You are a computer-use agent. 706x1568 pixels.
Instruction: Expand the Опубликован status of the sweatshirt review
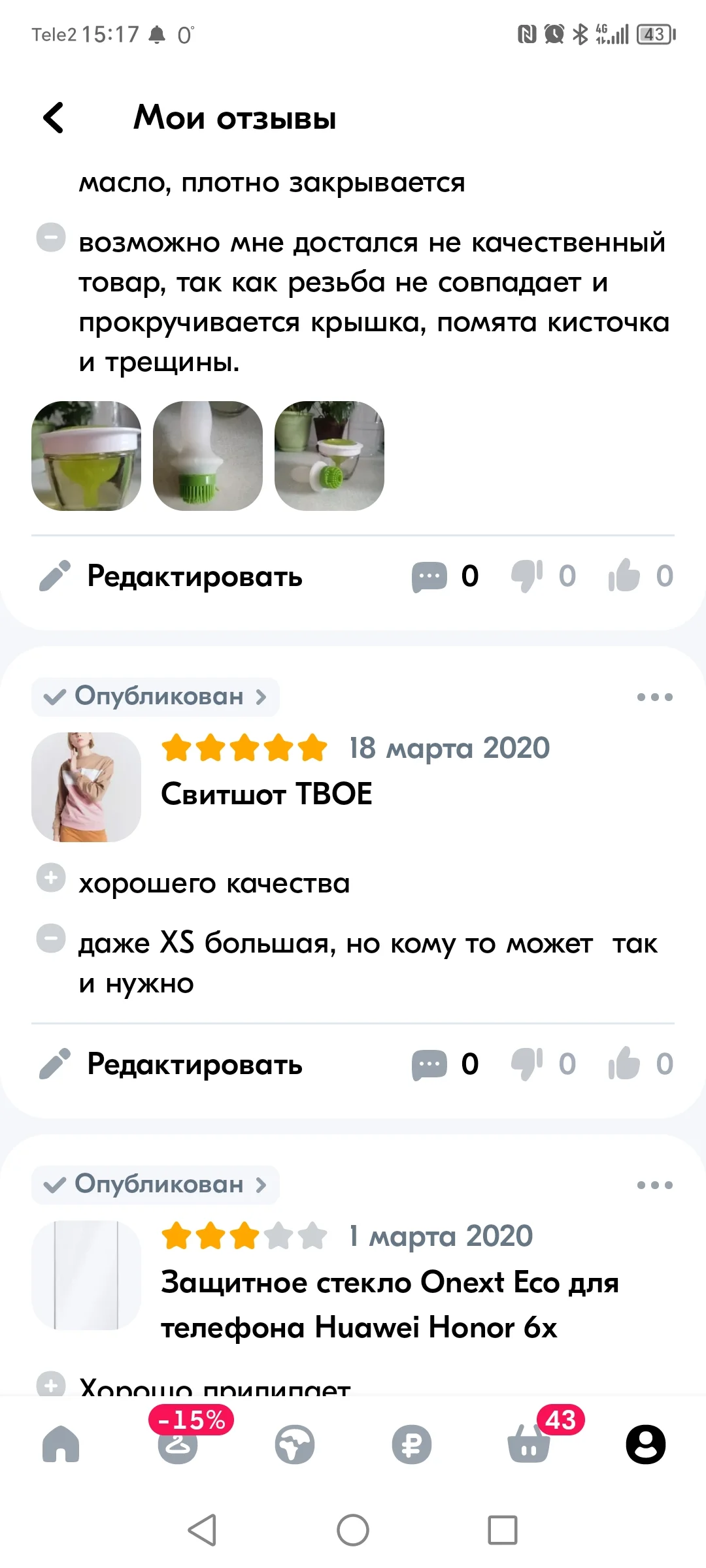tap(155, 696)
